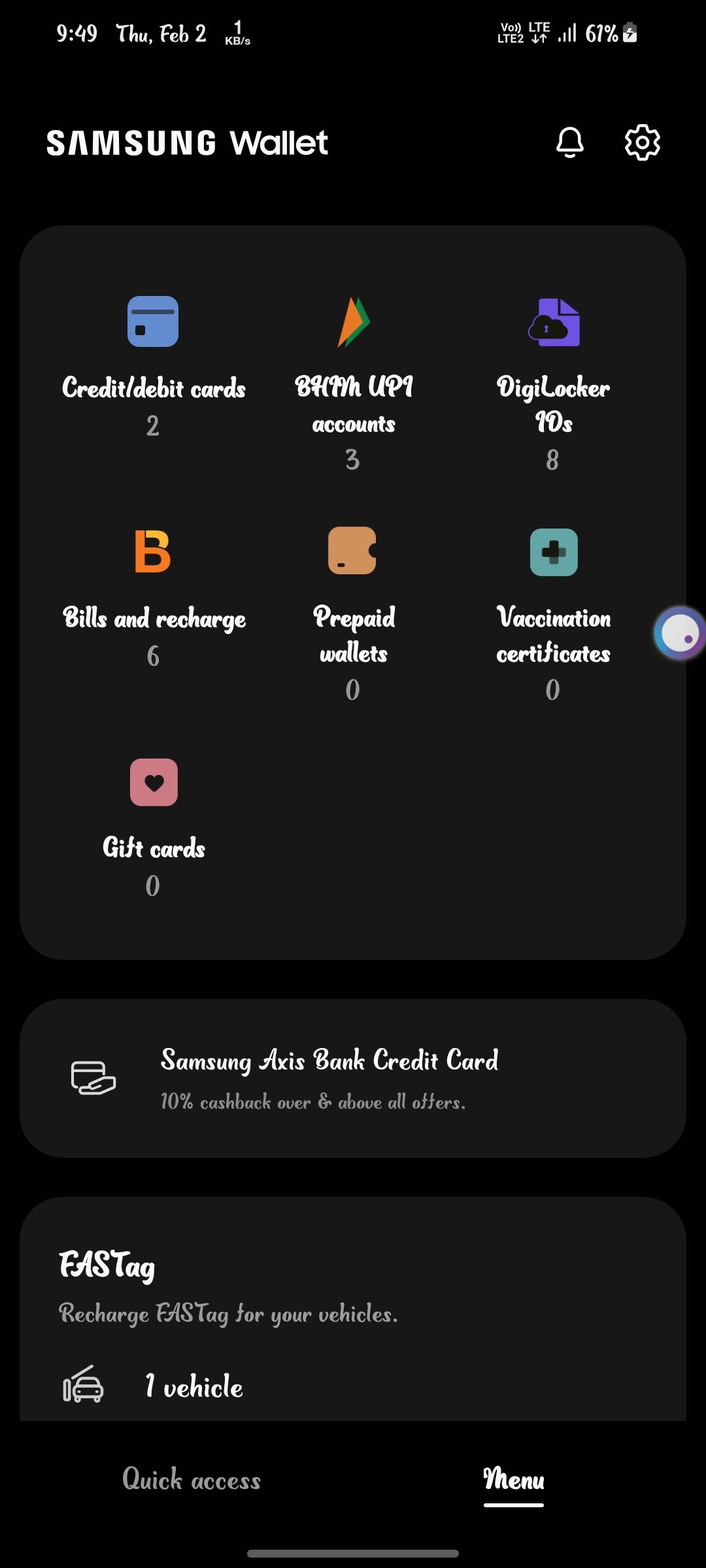Open Samsung Wallet notifications
Image resolution: width=706 pixels, height=1568 pixels.
[x=570, y=142]
